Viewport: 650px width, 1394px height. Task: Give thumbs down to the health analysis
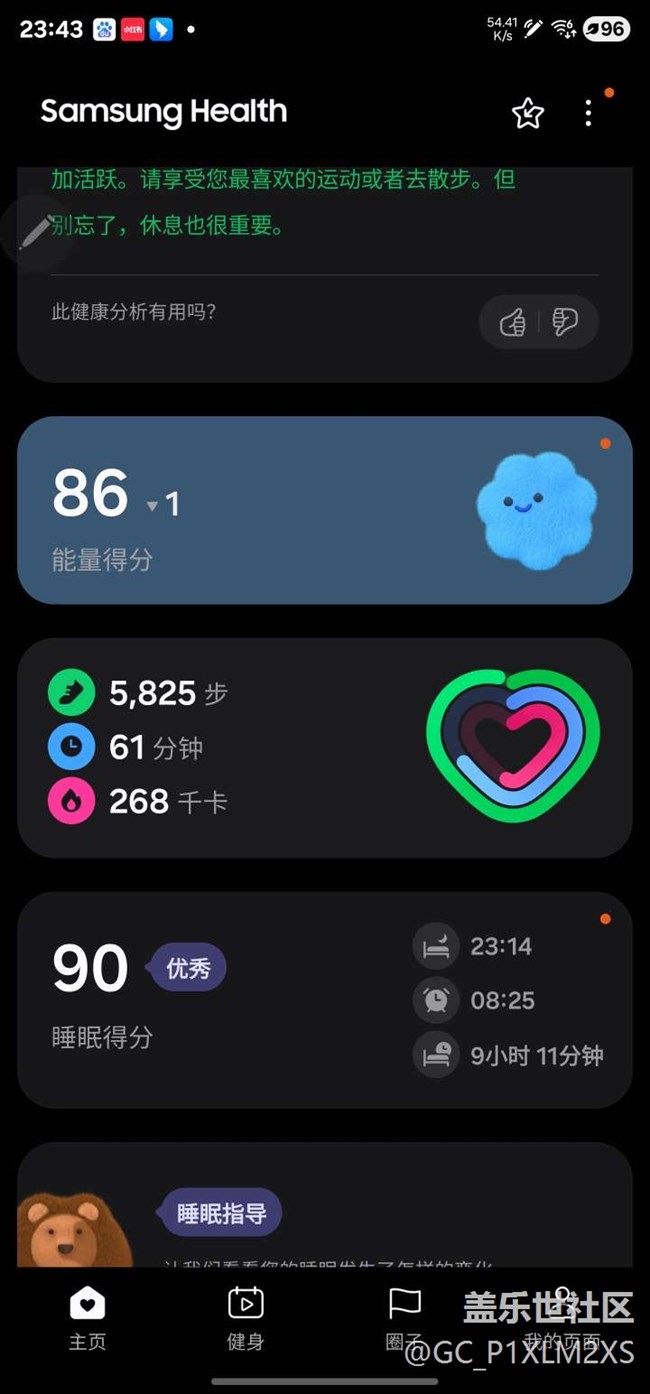coord(565,322)
